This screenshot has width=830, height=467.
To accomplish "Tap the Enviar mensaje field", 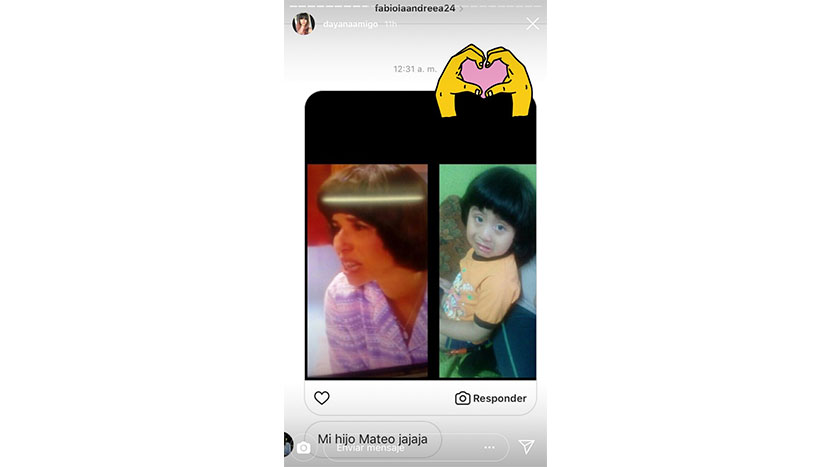I will point(400,448).
